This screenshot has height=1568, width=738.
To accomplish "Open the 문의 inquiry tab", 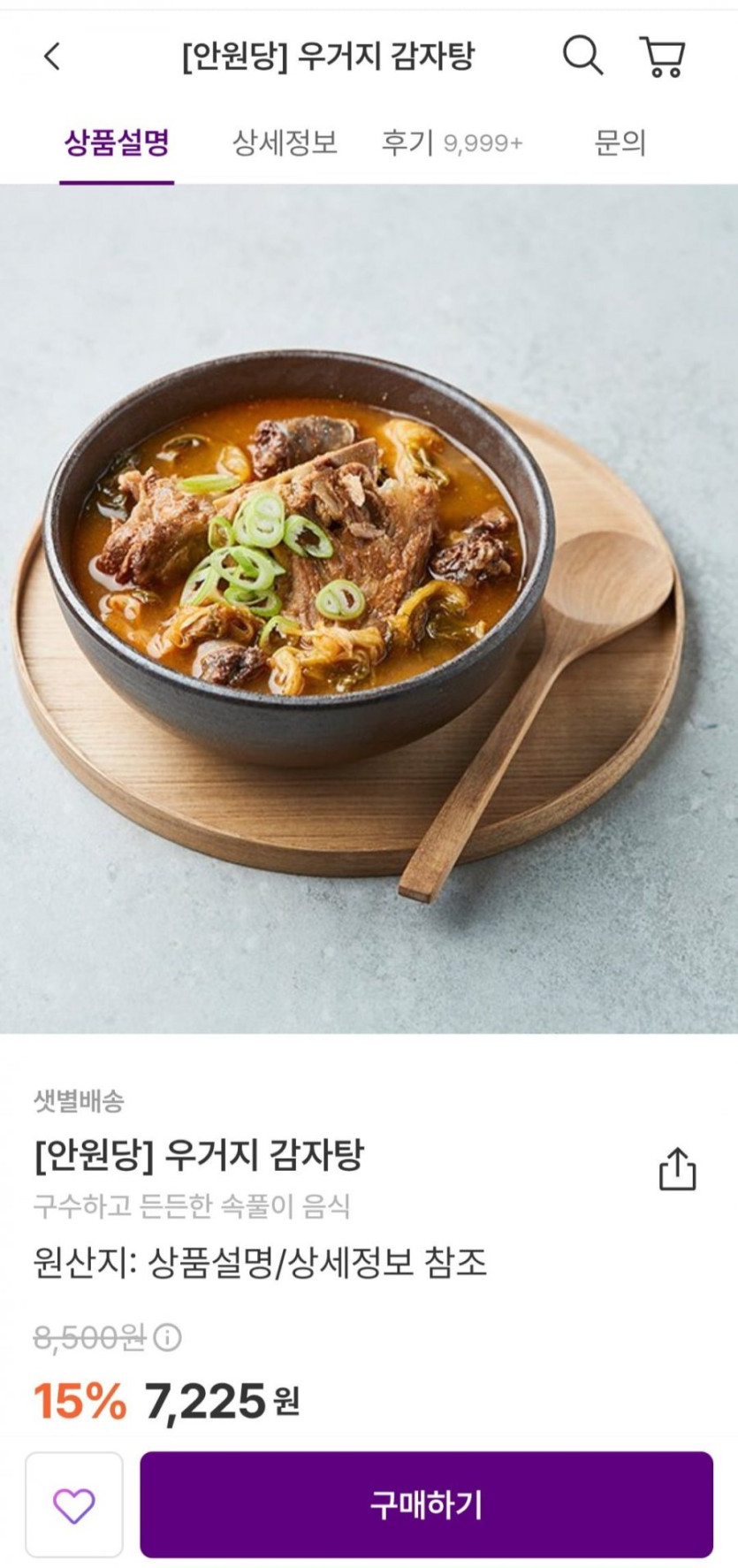I will click(620, 142).
